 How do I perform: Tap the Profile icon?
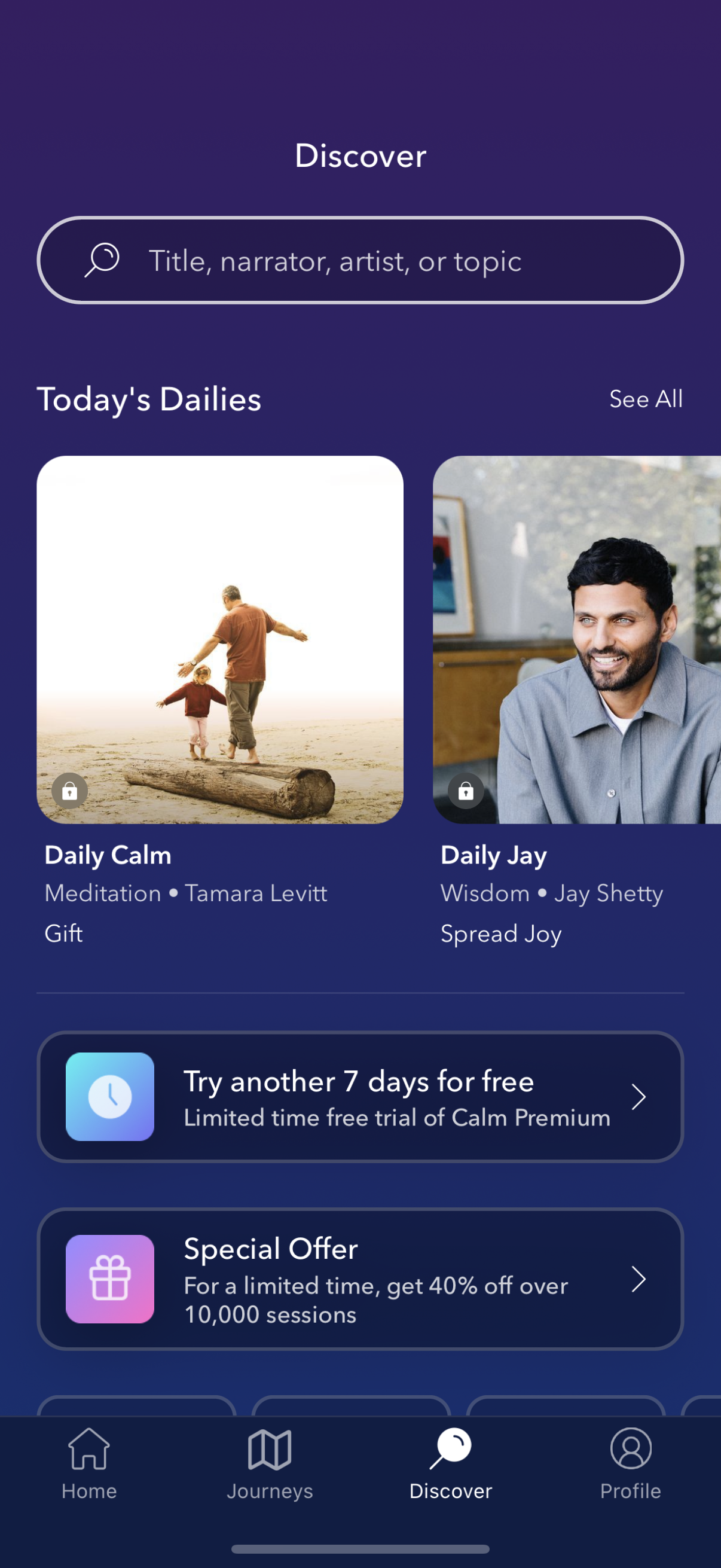630,1448
